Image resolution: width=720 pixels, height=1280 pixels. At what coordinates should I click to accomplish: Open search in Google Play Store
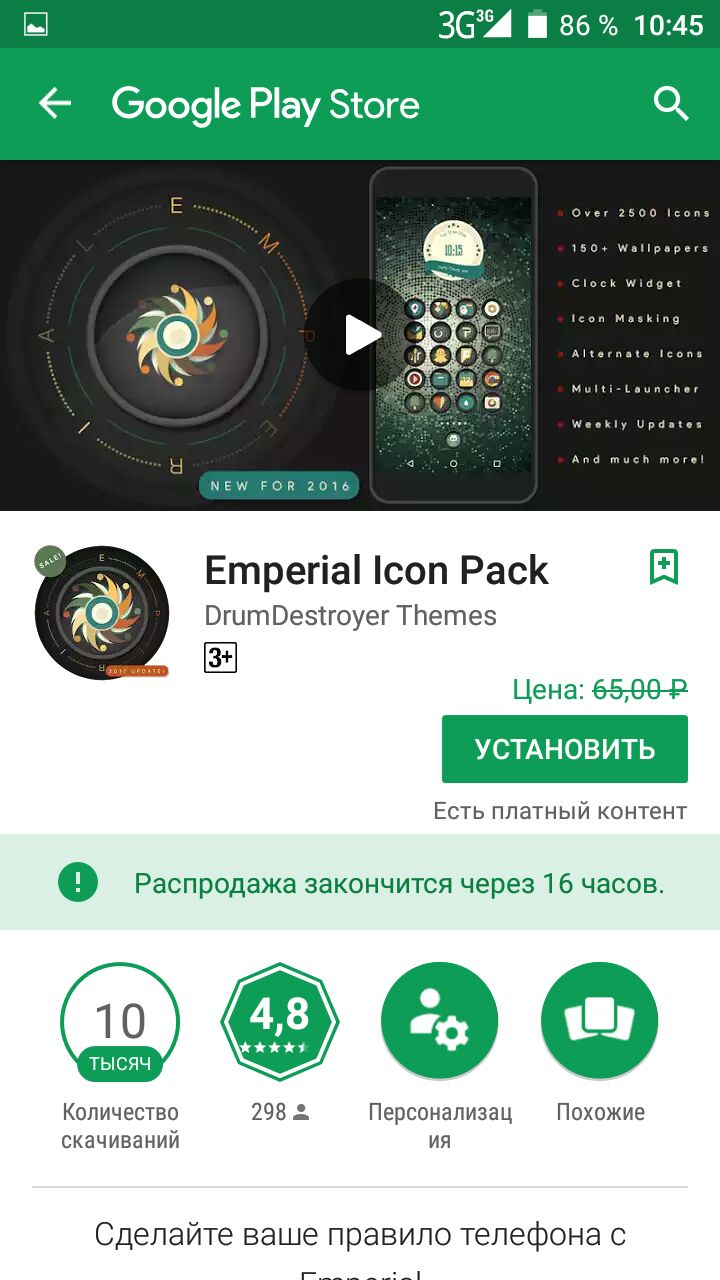(x=671, y=103)
